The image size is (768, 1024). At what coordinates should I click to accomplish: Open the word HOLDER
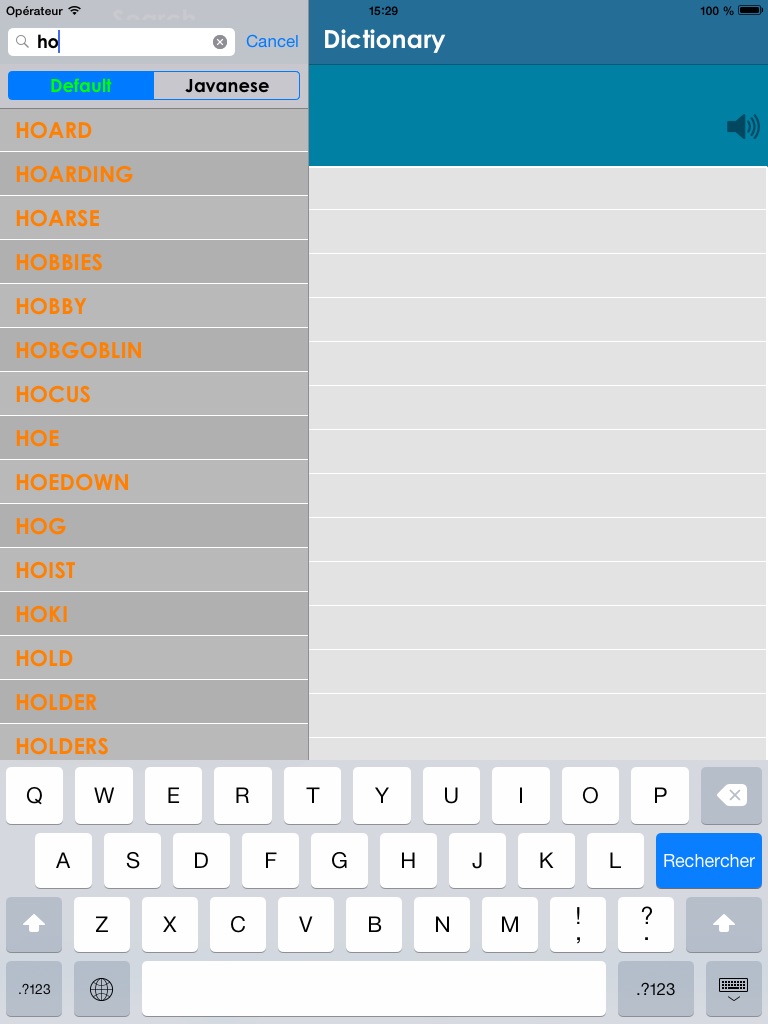coord(154,702)
